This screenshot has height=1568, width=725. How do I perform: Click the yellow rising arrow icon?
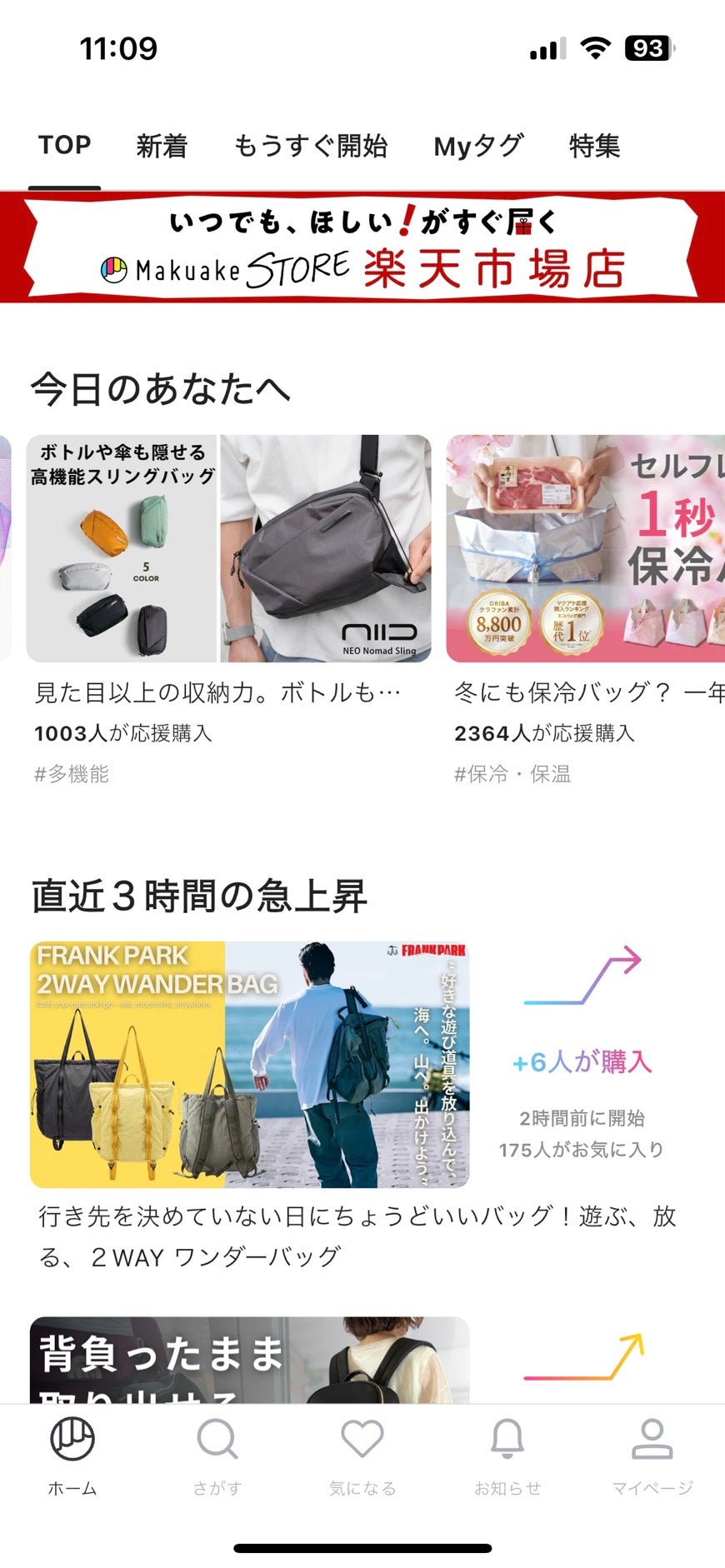coord(583,1356)
